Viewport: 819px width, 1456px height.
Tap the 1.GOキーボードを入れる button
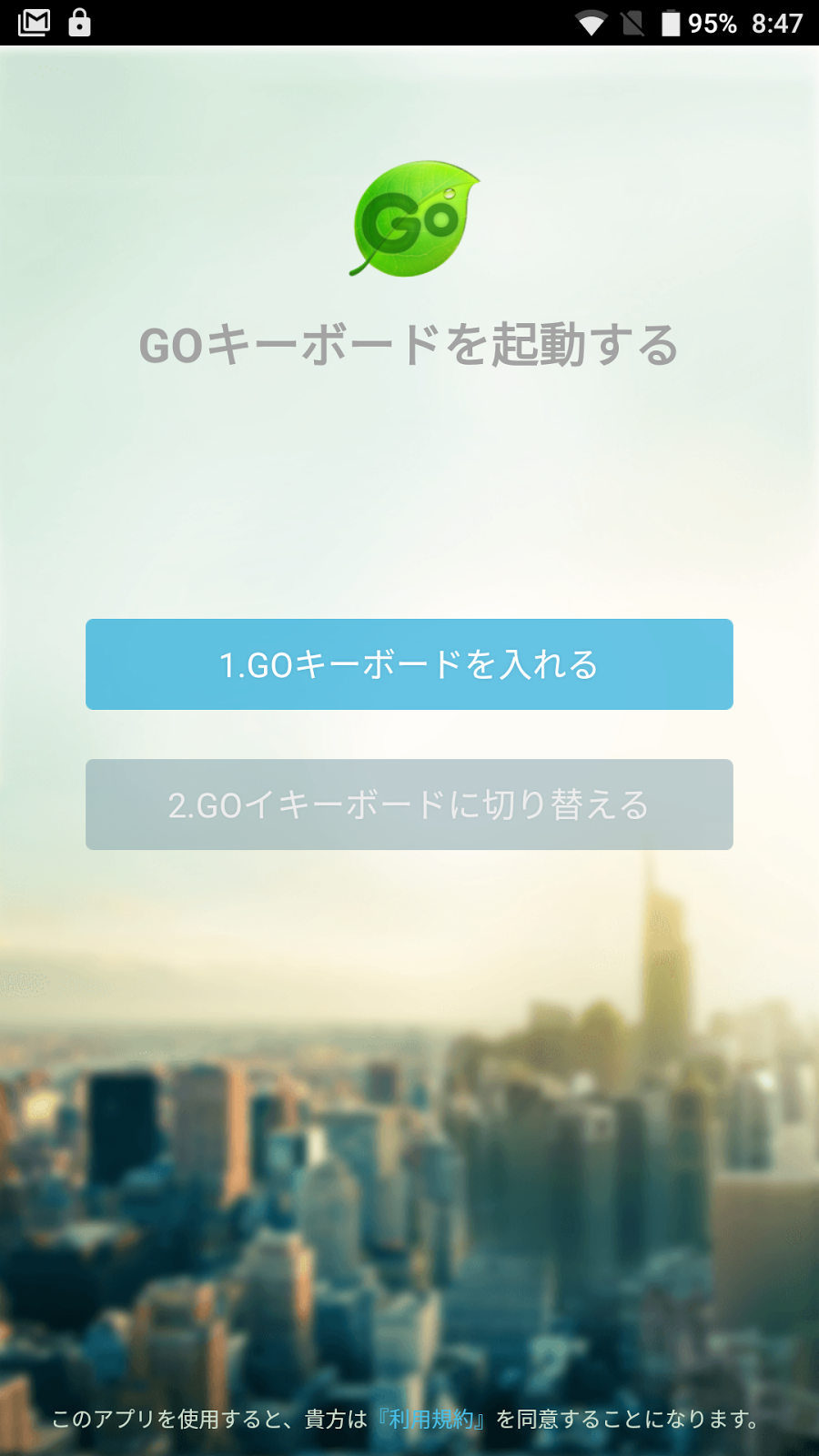point(409,664)
